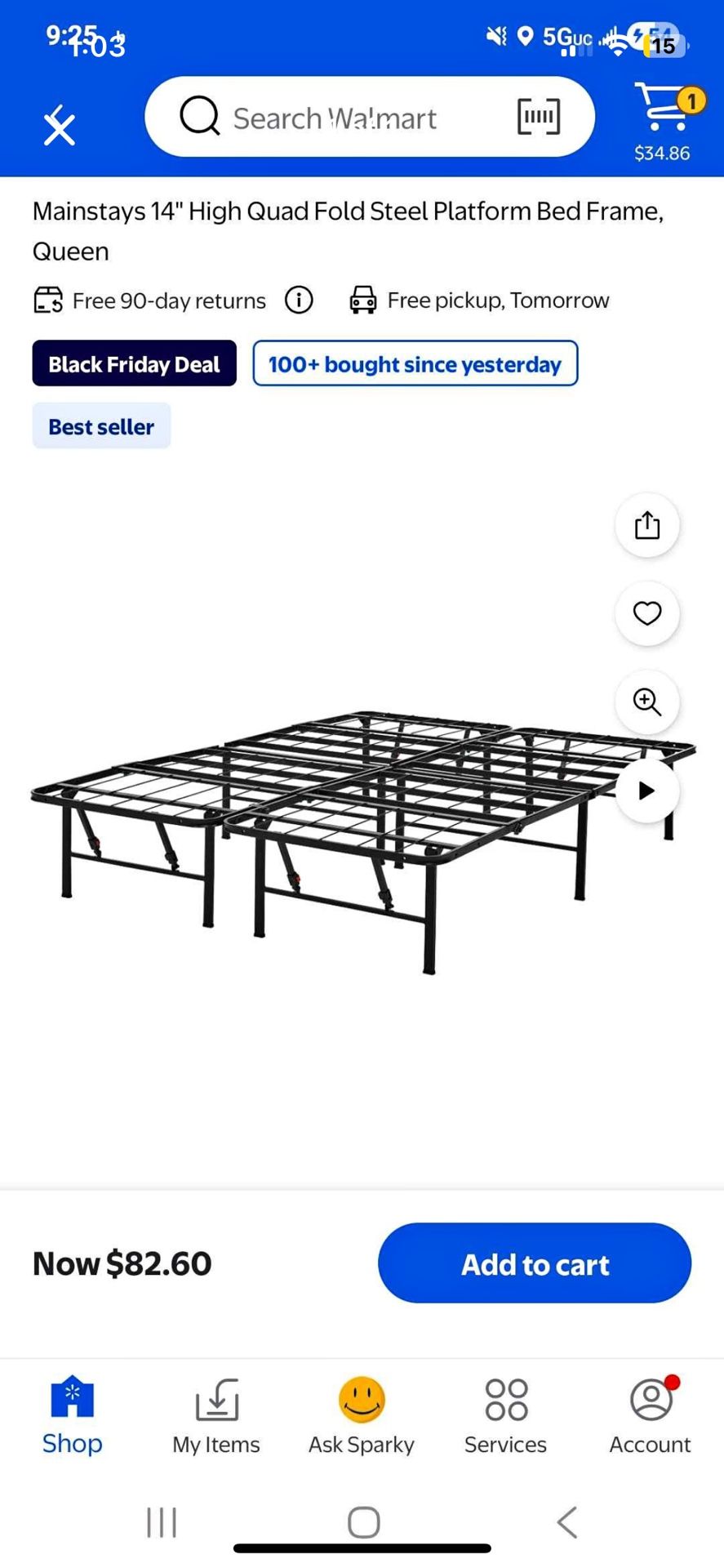Image resolution: width=724 pixels, height=1568 pixels.
Task: Select the Black Friday Deal badge
Action: point(134,363)
